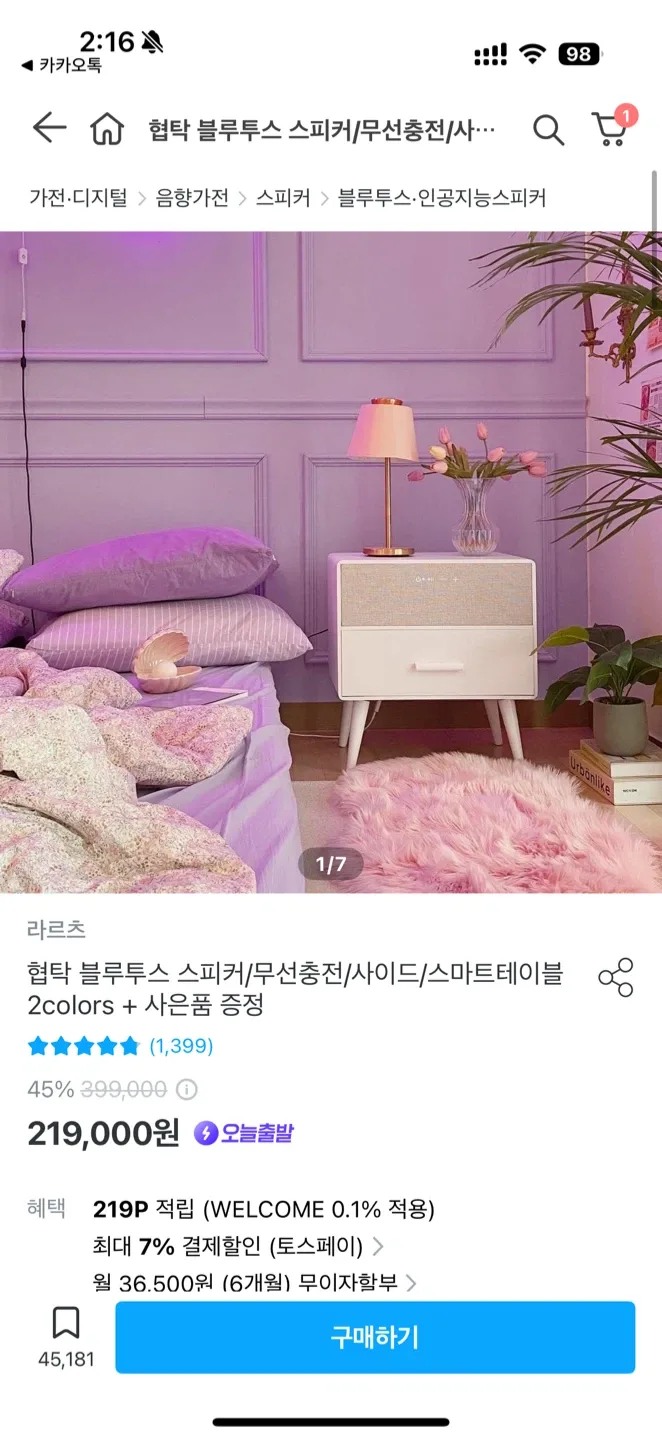Image resolution: width=662 pixels, height=1440 pixels.
Task: Bookmark this product
Action: pos(66,1335)
